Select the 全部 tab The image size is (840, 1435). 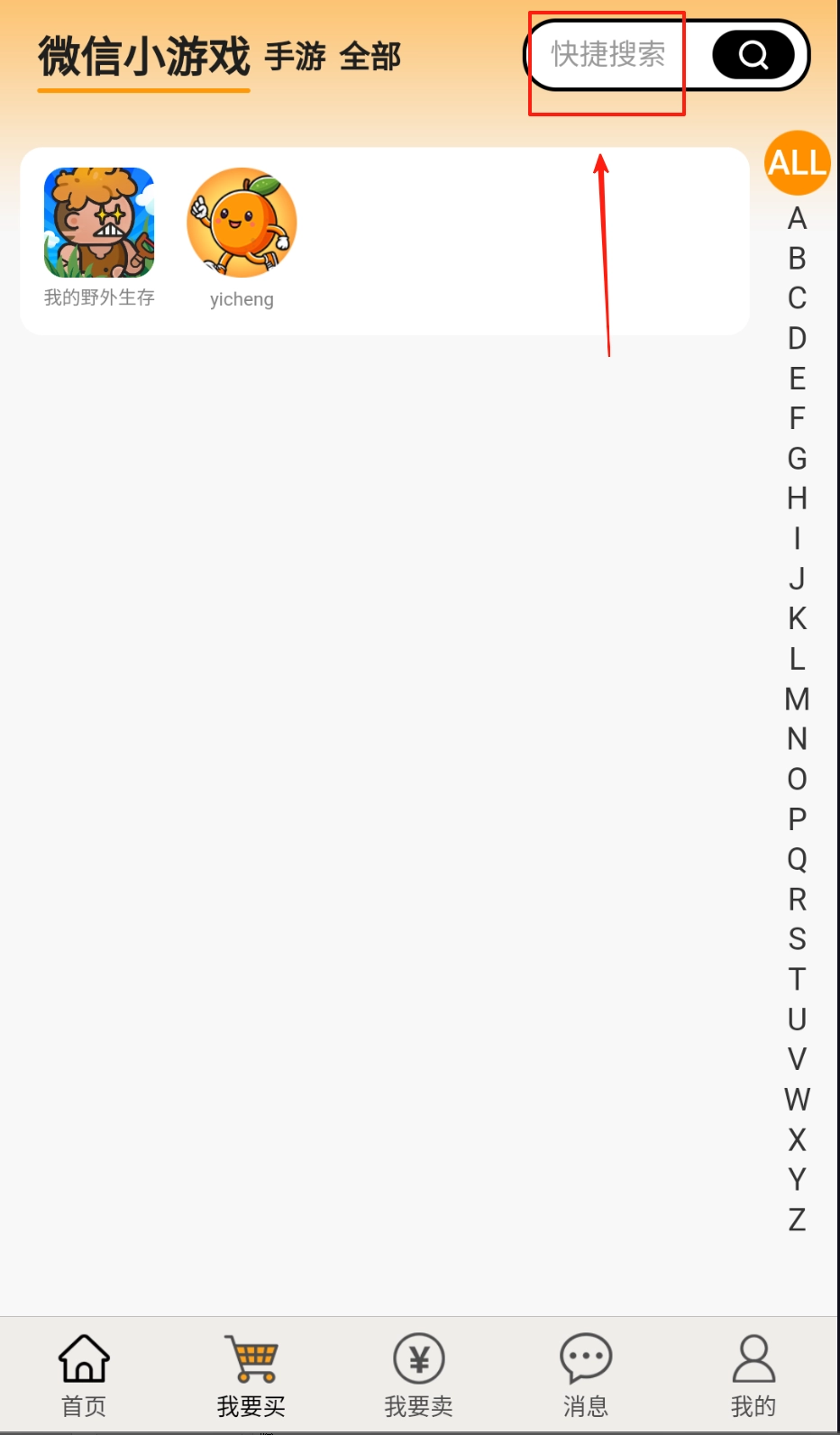point(370,57)
